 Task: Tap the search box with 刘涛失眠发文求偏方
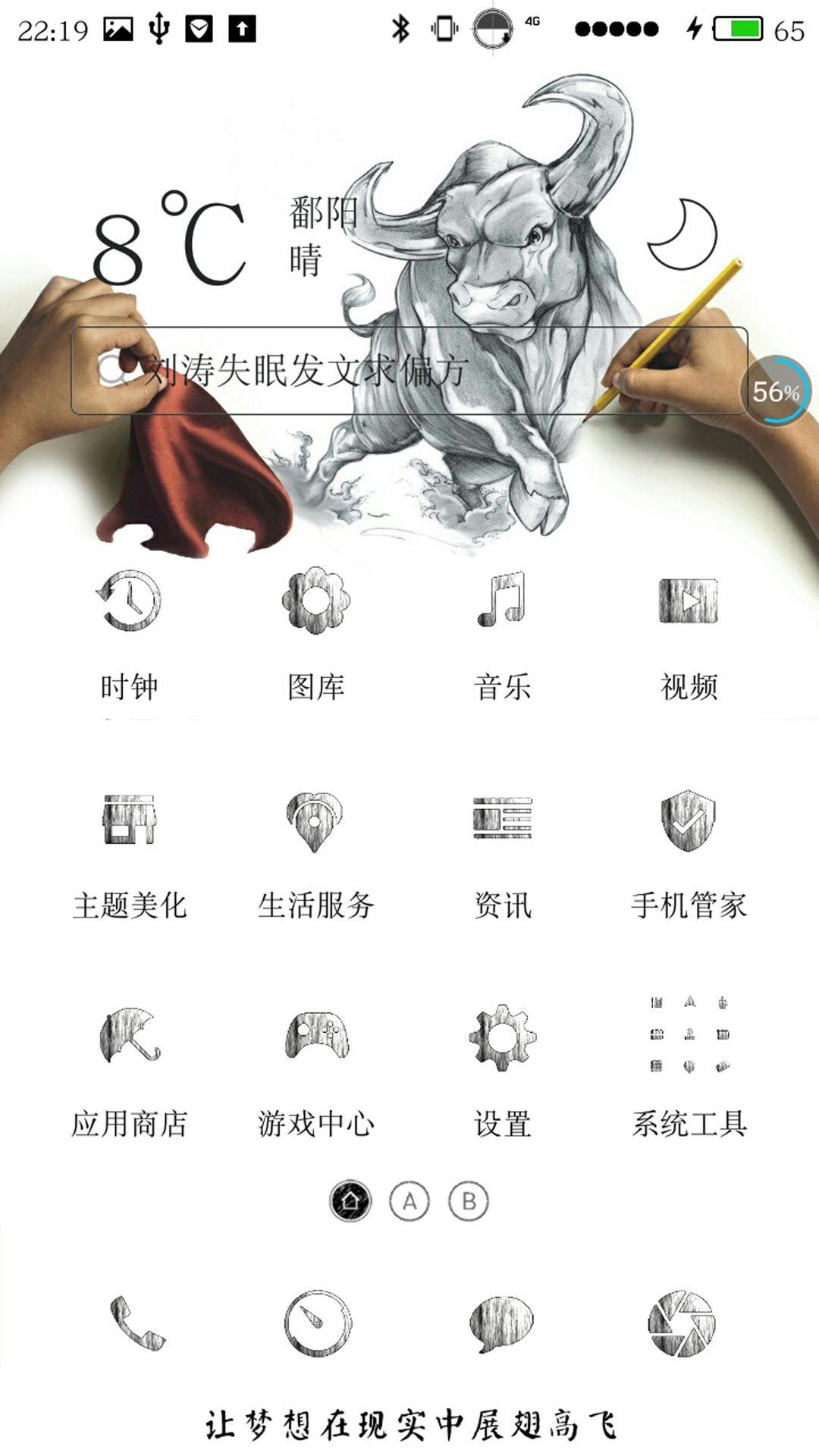pyautogui.click(x=409, y=371)
